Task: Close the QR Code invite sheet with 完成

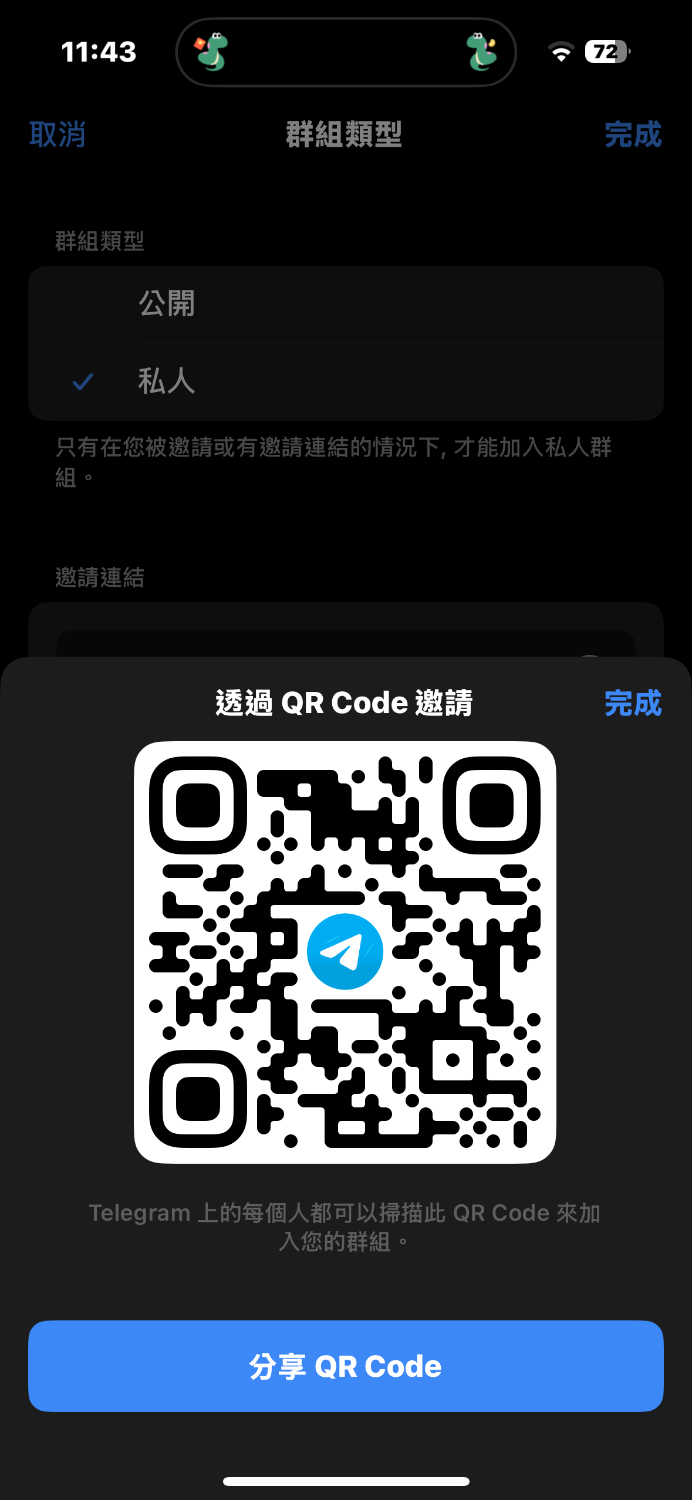Action: click(632, 703)
